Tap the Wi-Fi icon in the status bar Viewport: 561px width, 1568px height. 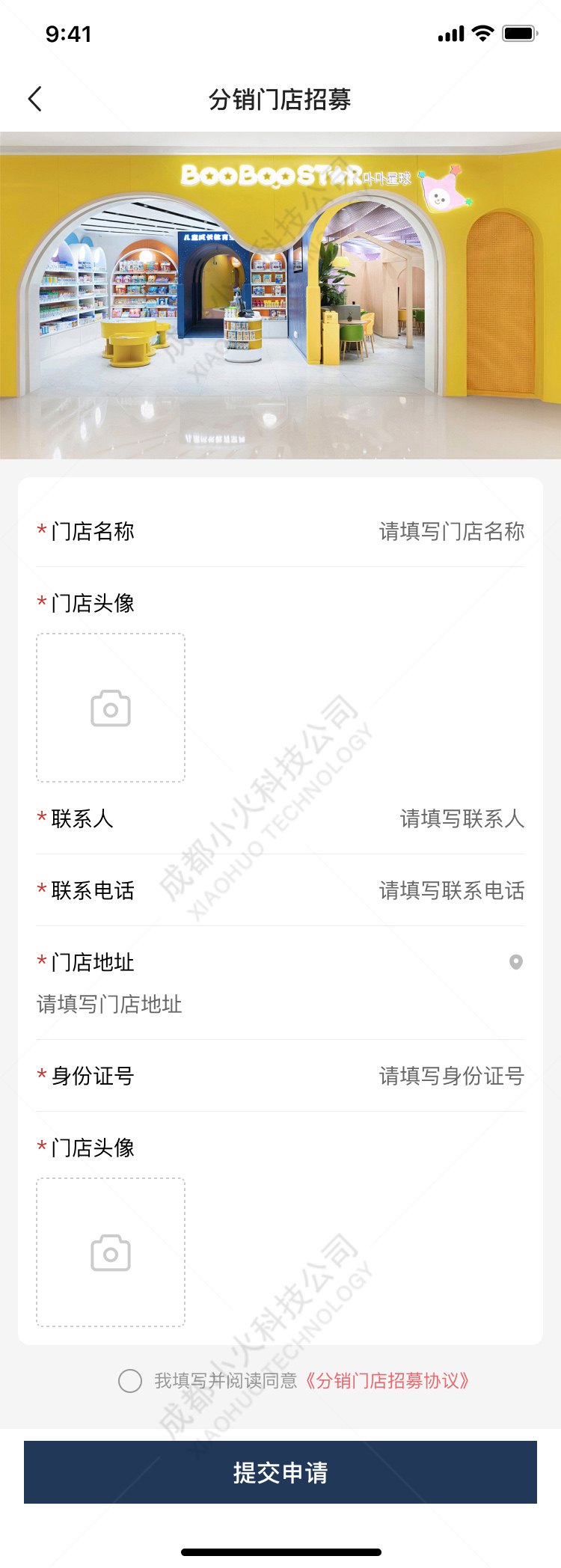coord(483,33)
